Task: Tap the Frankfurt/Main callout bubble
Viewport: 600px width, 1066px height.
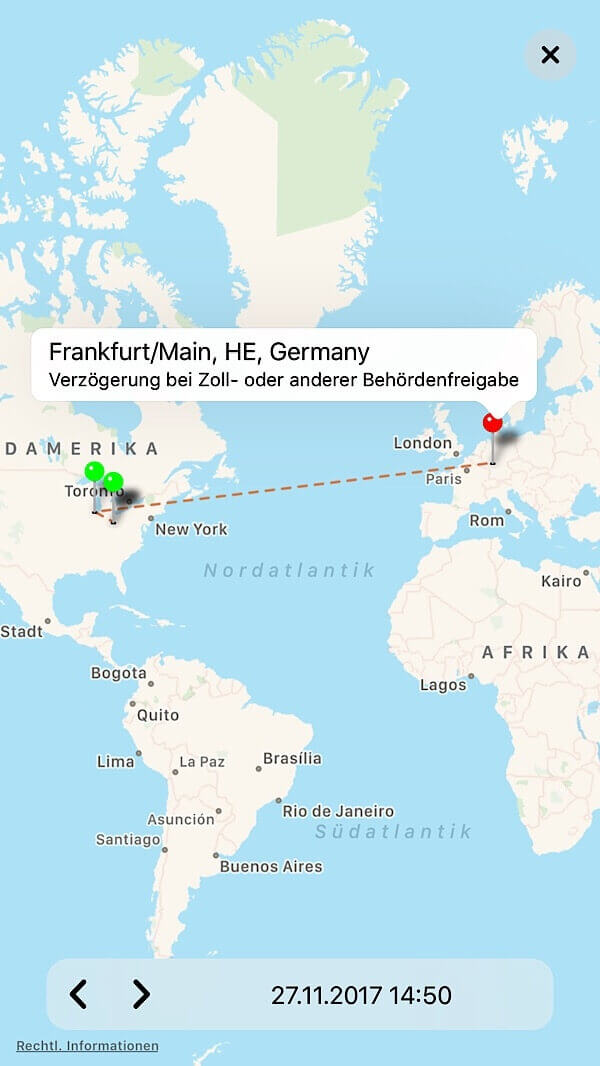Action: tap(284, 365)
